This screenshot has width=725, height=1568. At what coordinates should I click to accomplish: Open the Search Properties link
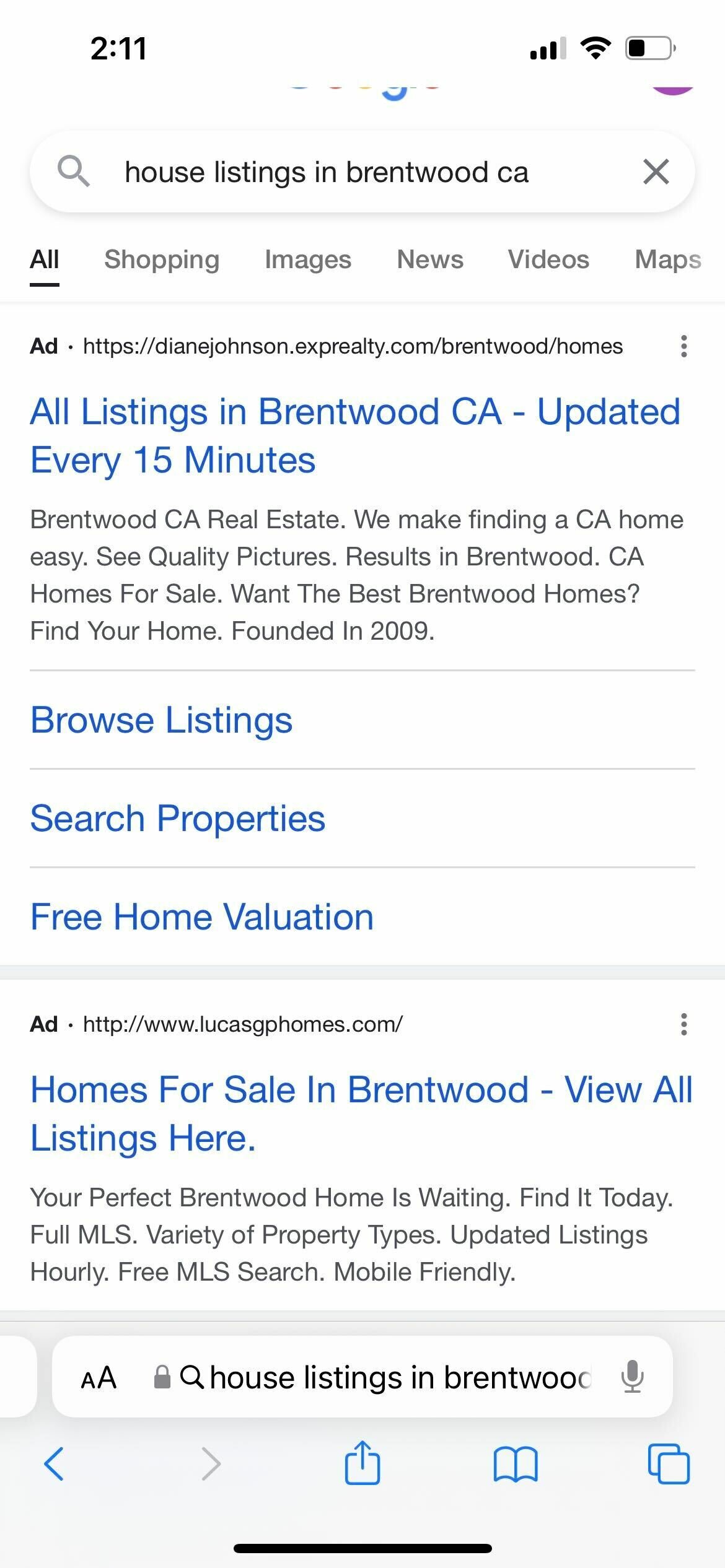click(178, 819)
